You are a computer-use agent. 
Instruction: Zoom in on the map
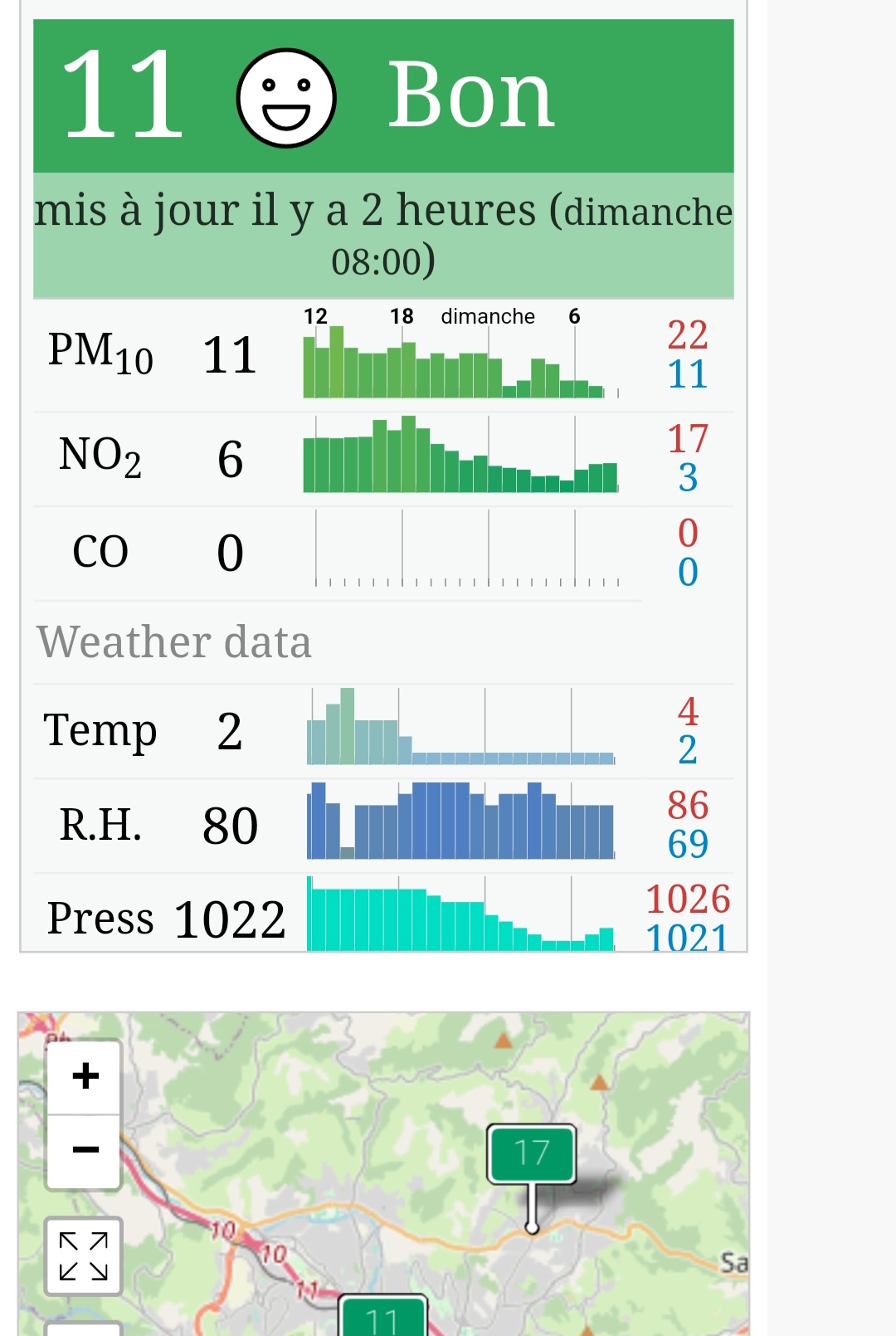point(85,1076)
